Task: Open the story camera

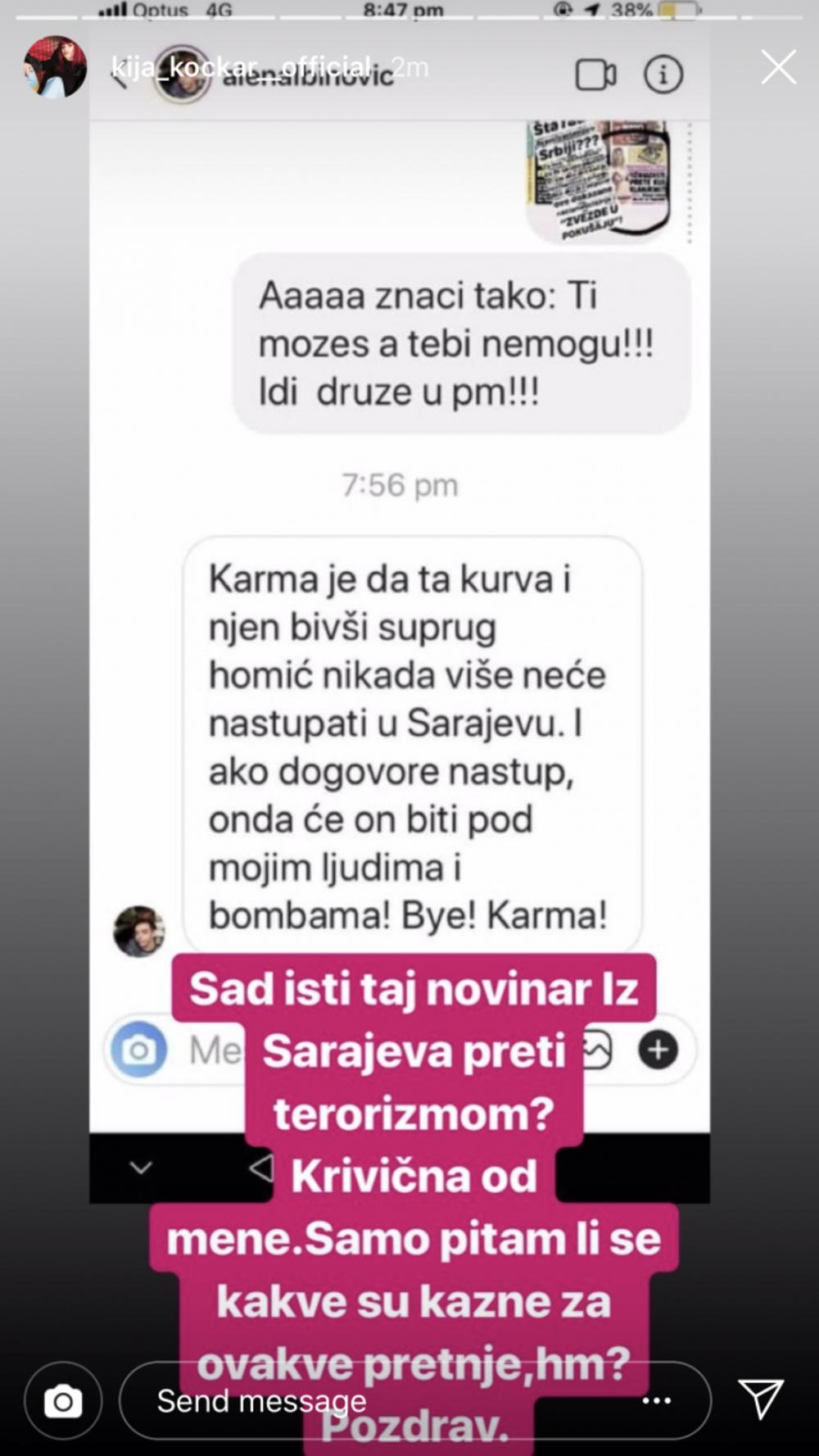Action: (x=63, y=1401)
